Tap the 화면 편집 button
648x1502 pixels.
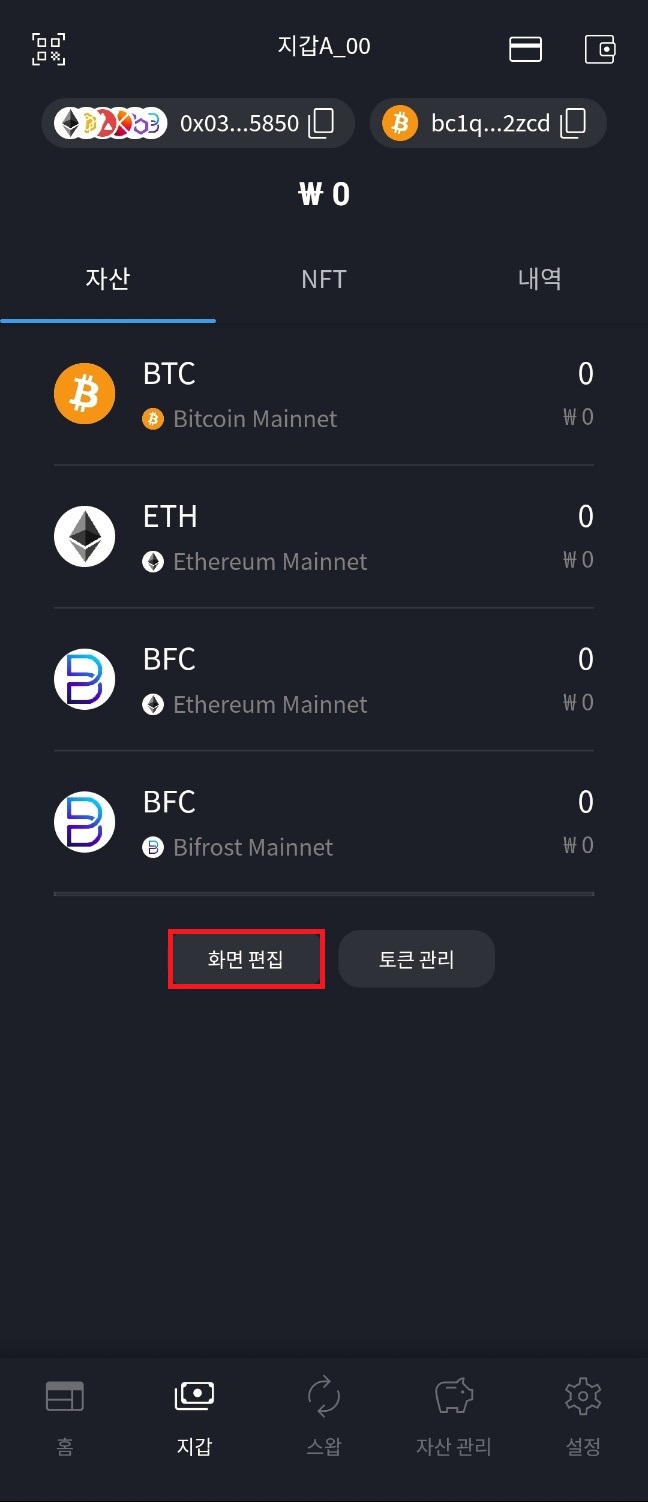point(246,959)
